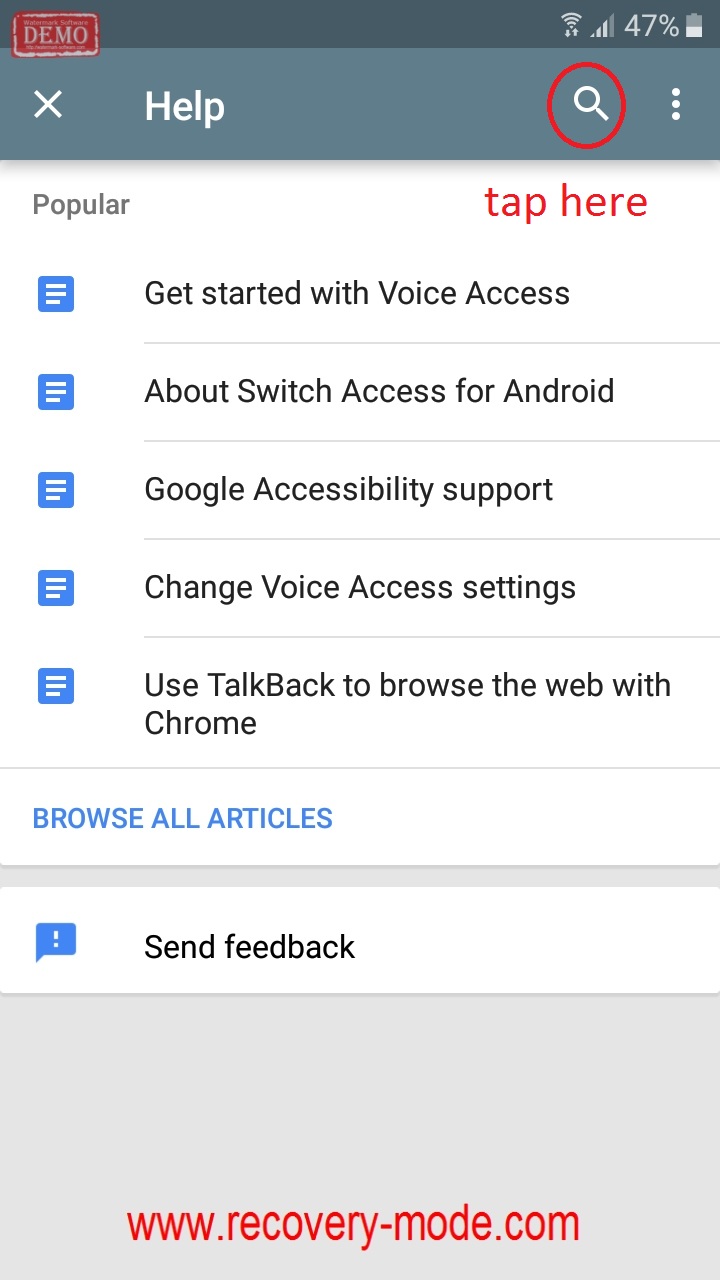
Task: Open Get started with Voice Access
Action: (360, 294)
